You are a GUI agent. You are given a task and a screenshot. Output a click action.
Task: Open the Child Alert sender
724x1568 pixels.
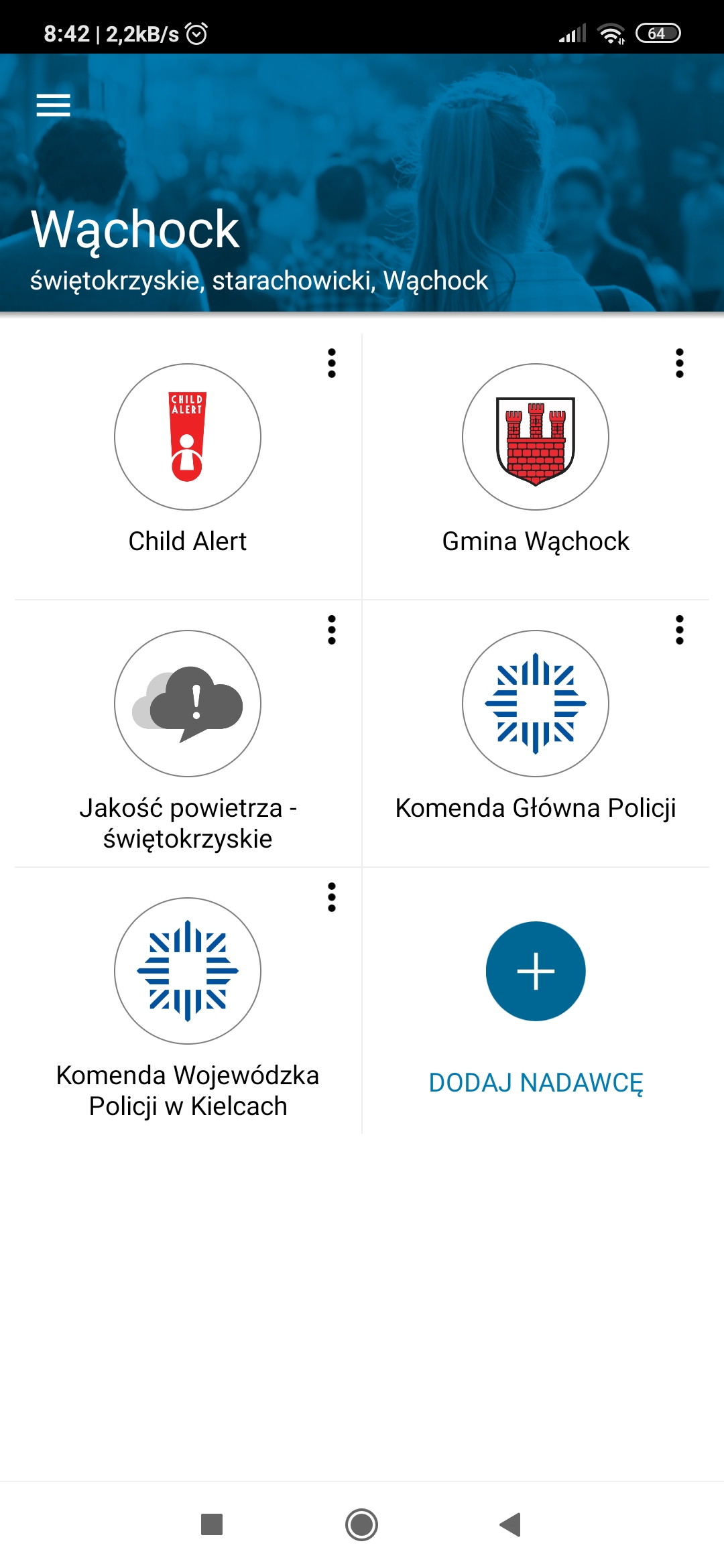188,437
